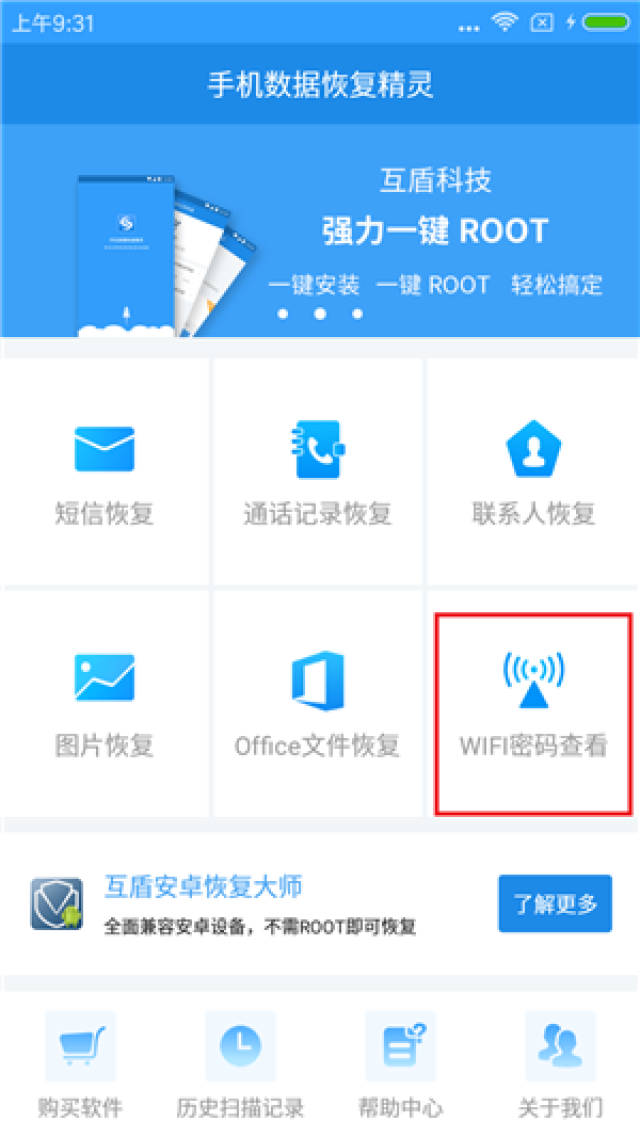Choose Office文件恢复
Screen dimensions: 640x1137
(317, 703)
